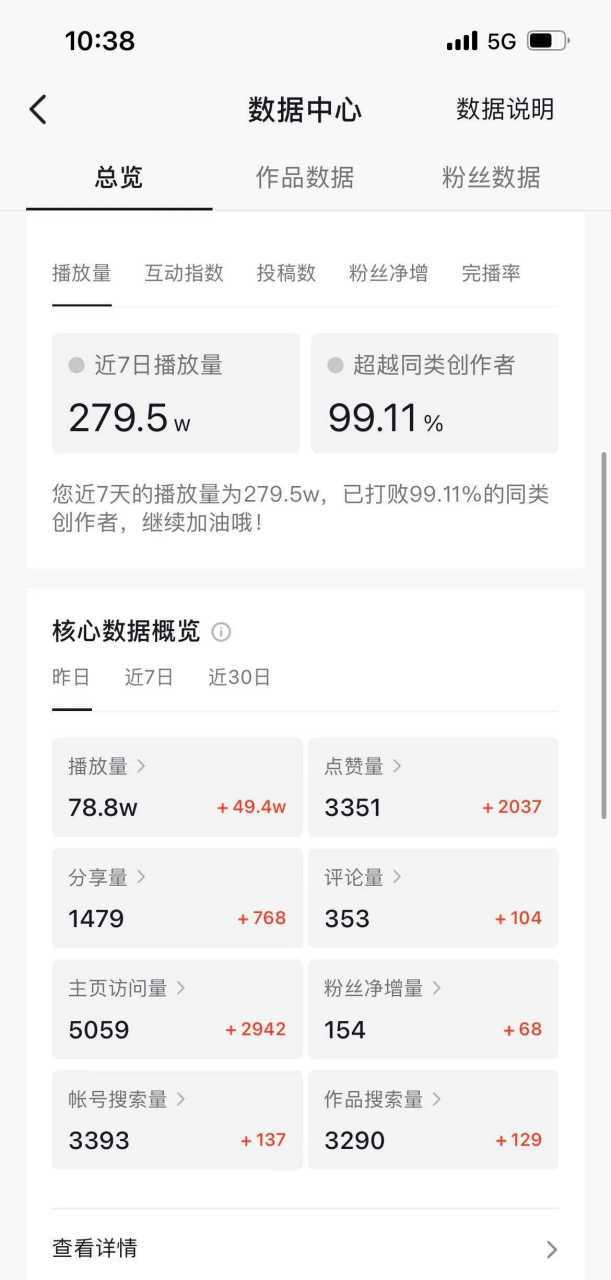Open 查看详情 row
Screen dimensions: 611x1280
[305, 1248]
